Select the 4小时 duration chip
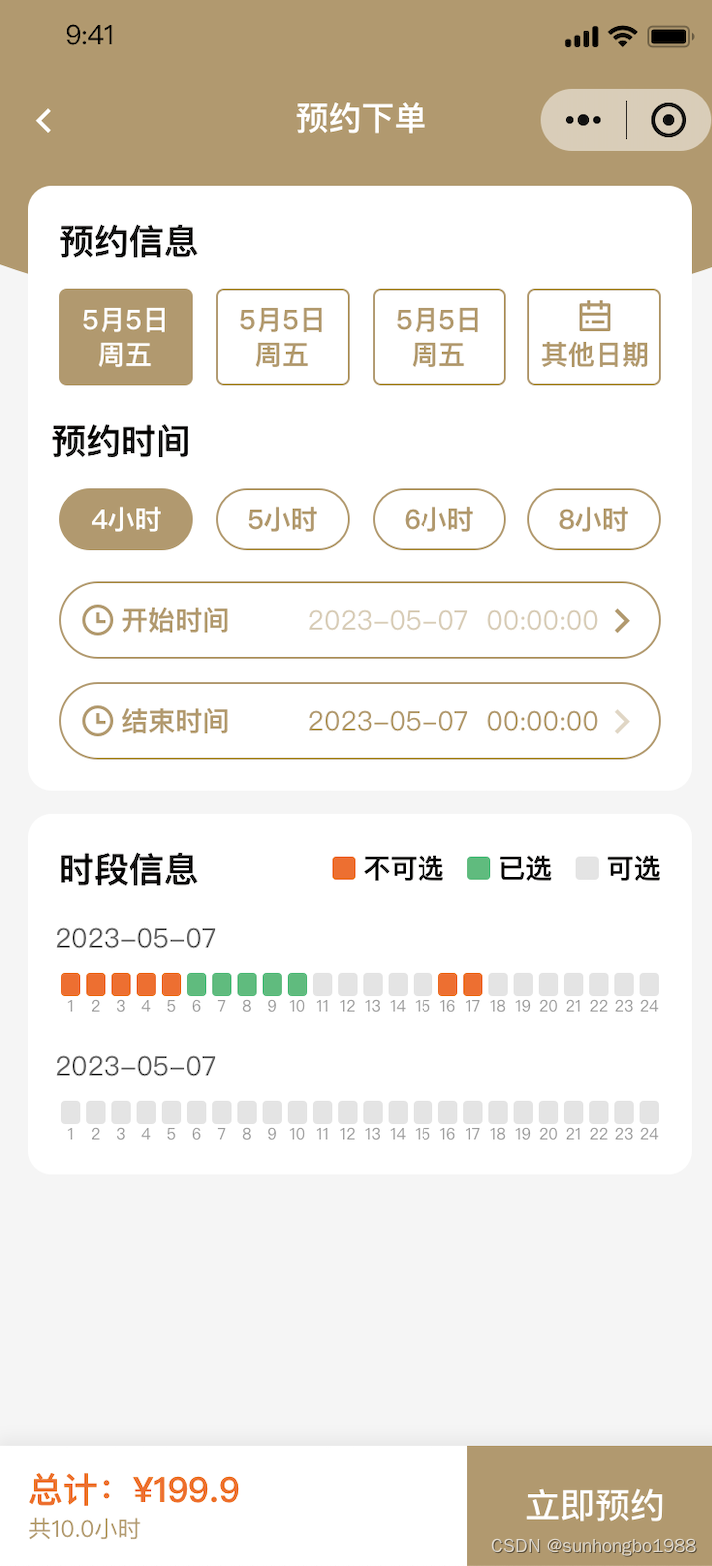The image size is (712, 1566). click(x=126, y=519)
